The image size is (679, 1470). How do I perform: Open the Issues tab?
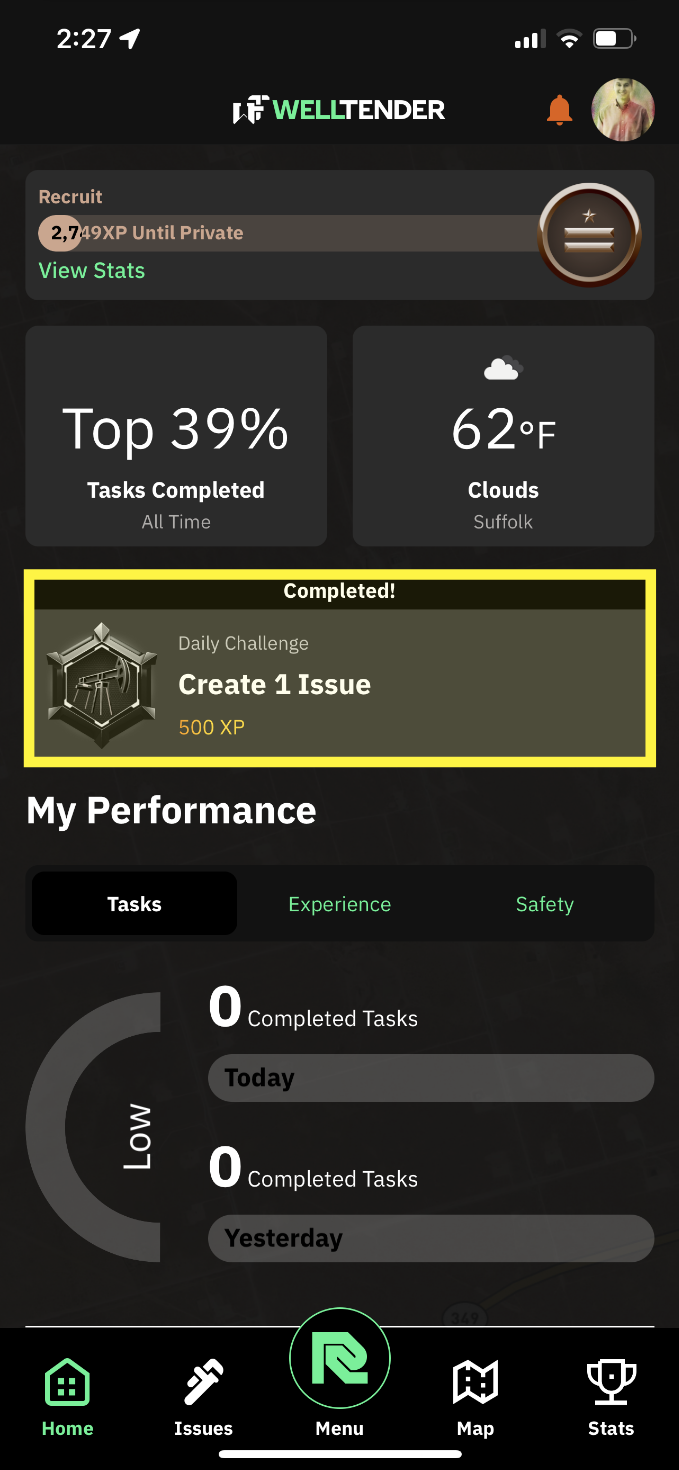coord(203,1398)
